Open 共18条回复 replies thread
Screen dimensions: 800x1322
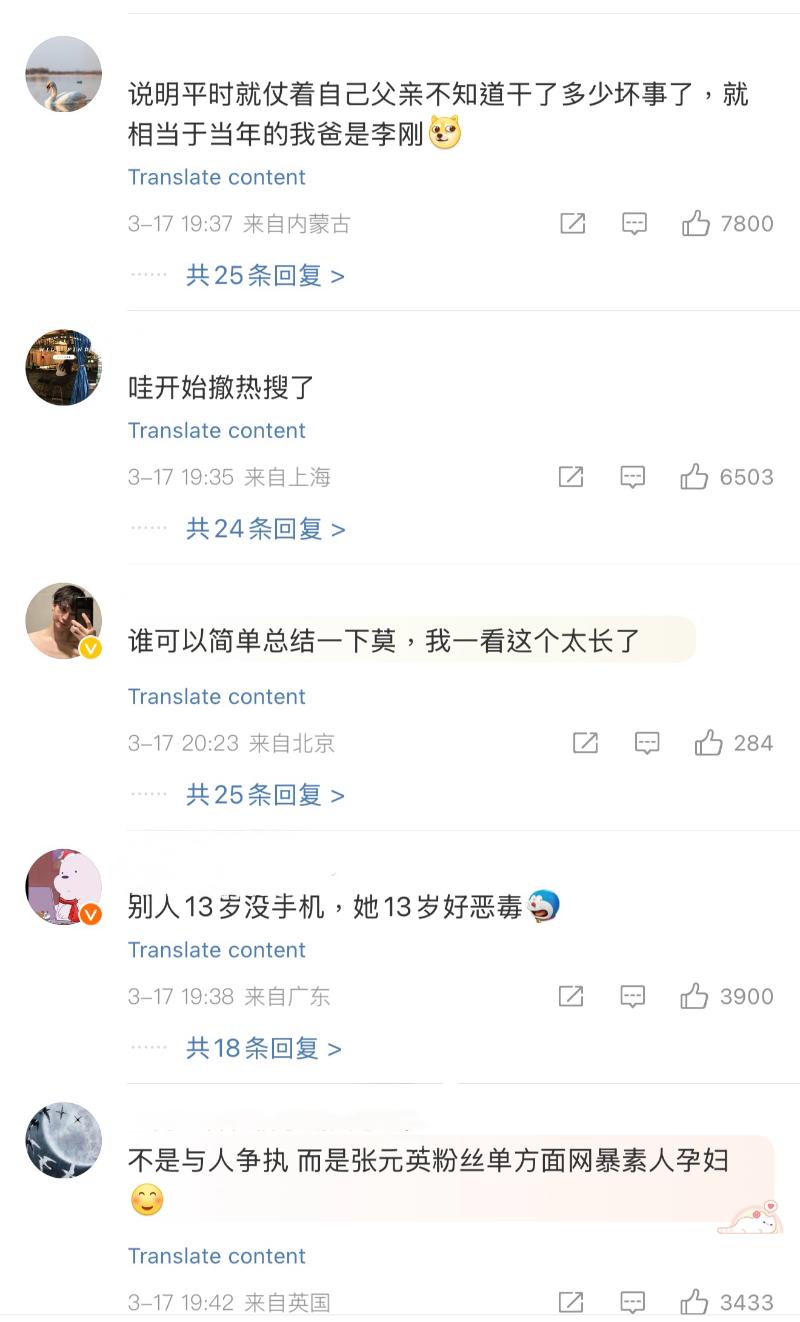tap(263, 1048)
